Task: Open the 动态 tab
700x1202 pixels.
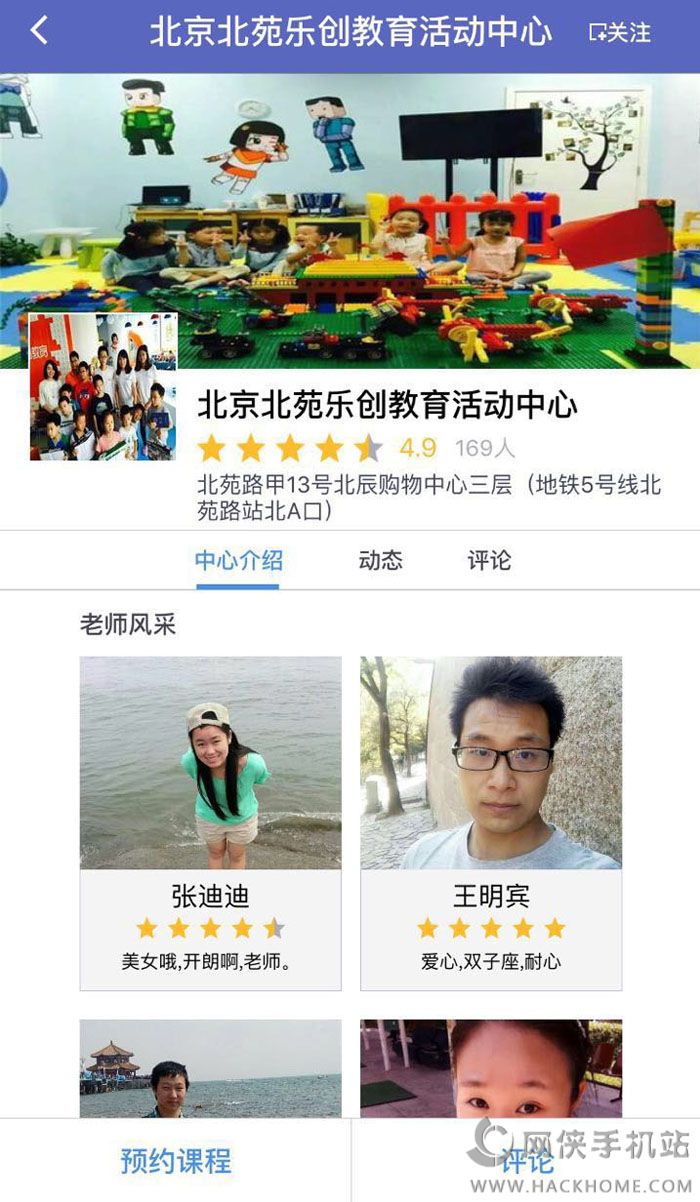Action: (380, 560)
